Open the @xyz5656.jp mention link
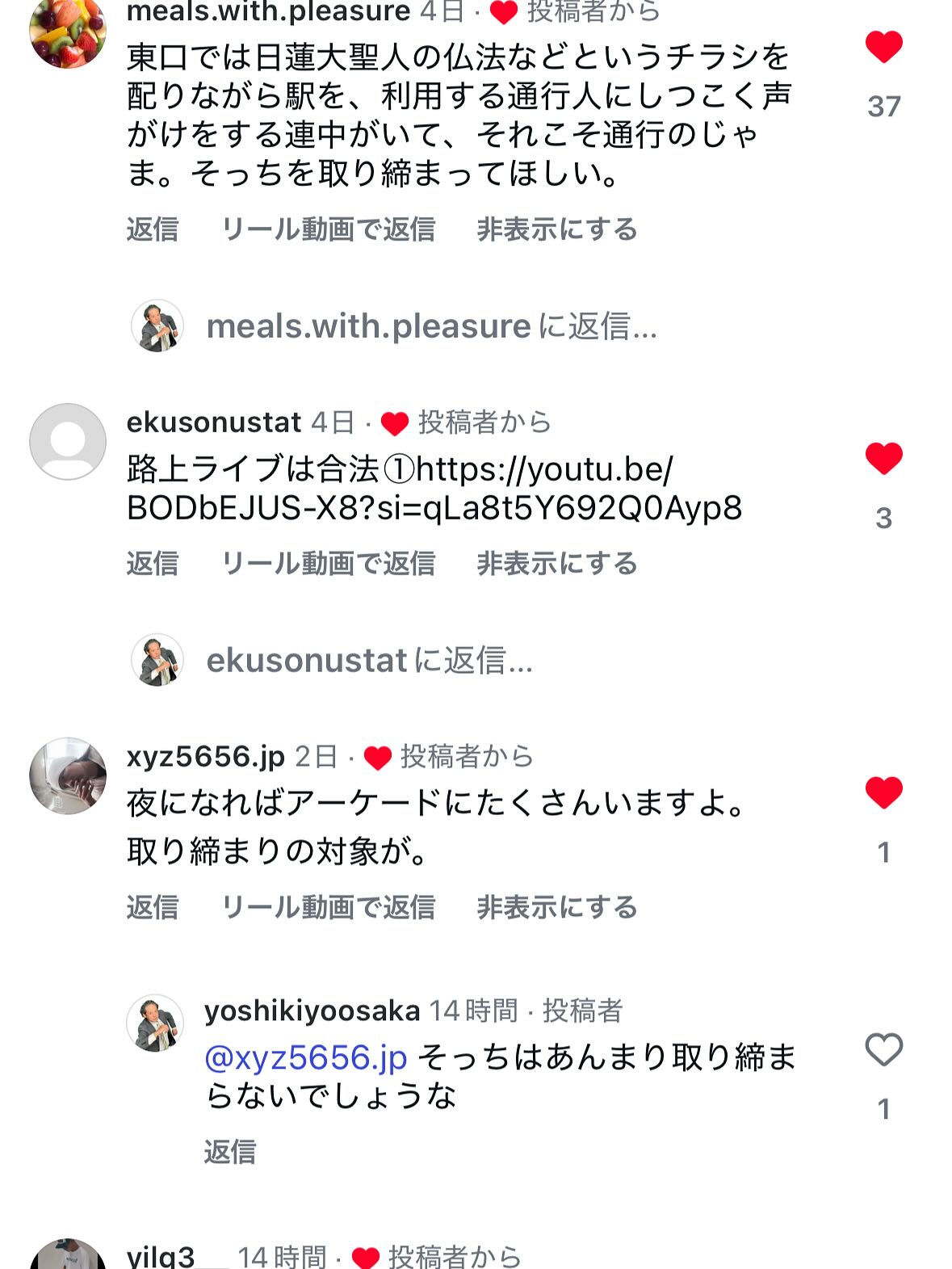The height and width of the screenshot is (1269, 952). click(x=306, y=1057)
